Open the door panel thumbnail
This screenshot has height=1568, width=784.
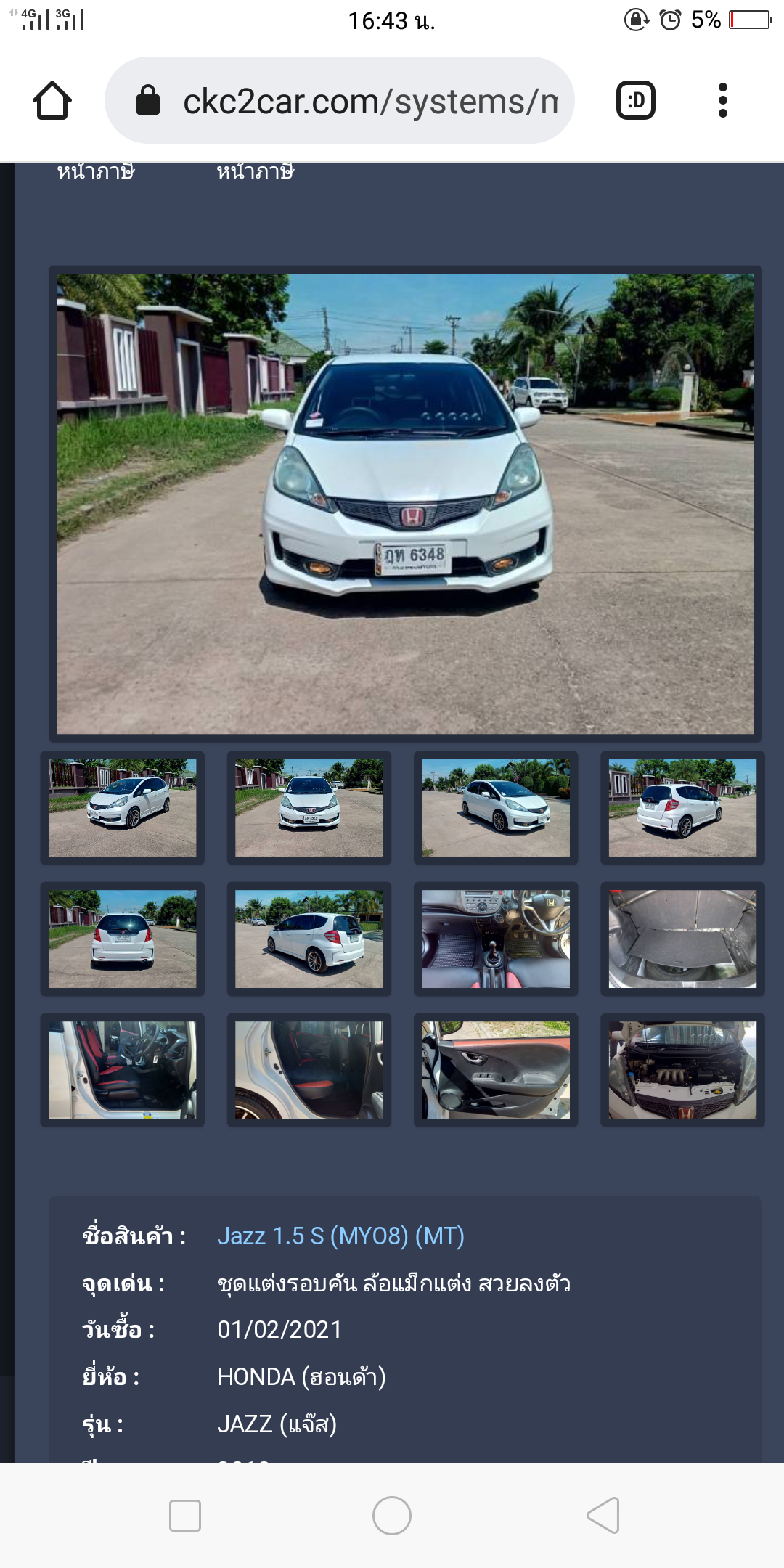point(496,1070)
